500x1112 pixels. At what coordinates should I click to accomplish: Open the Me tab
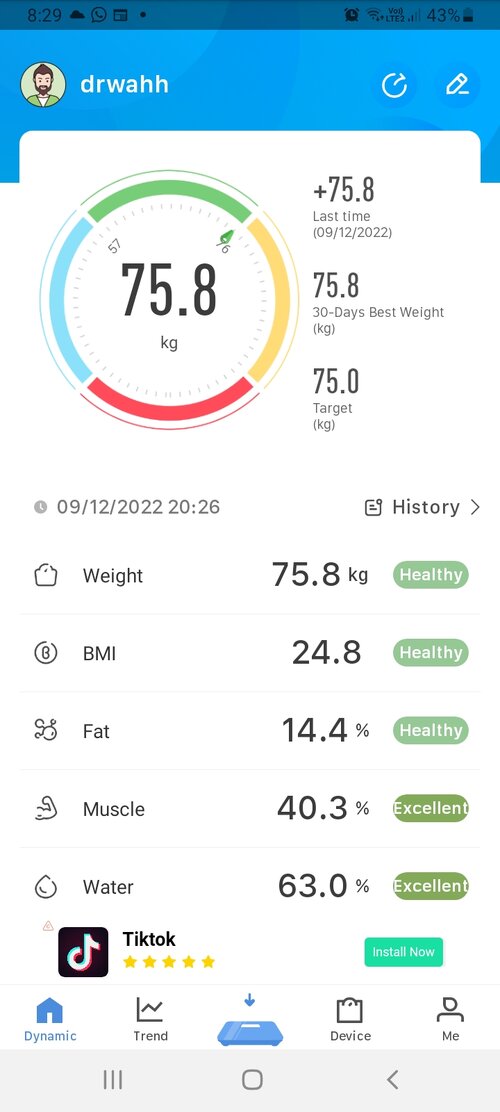(450, 1020)
